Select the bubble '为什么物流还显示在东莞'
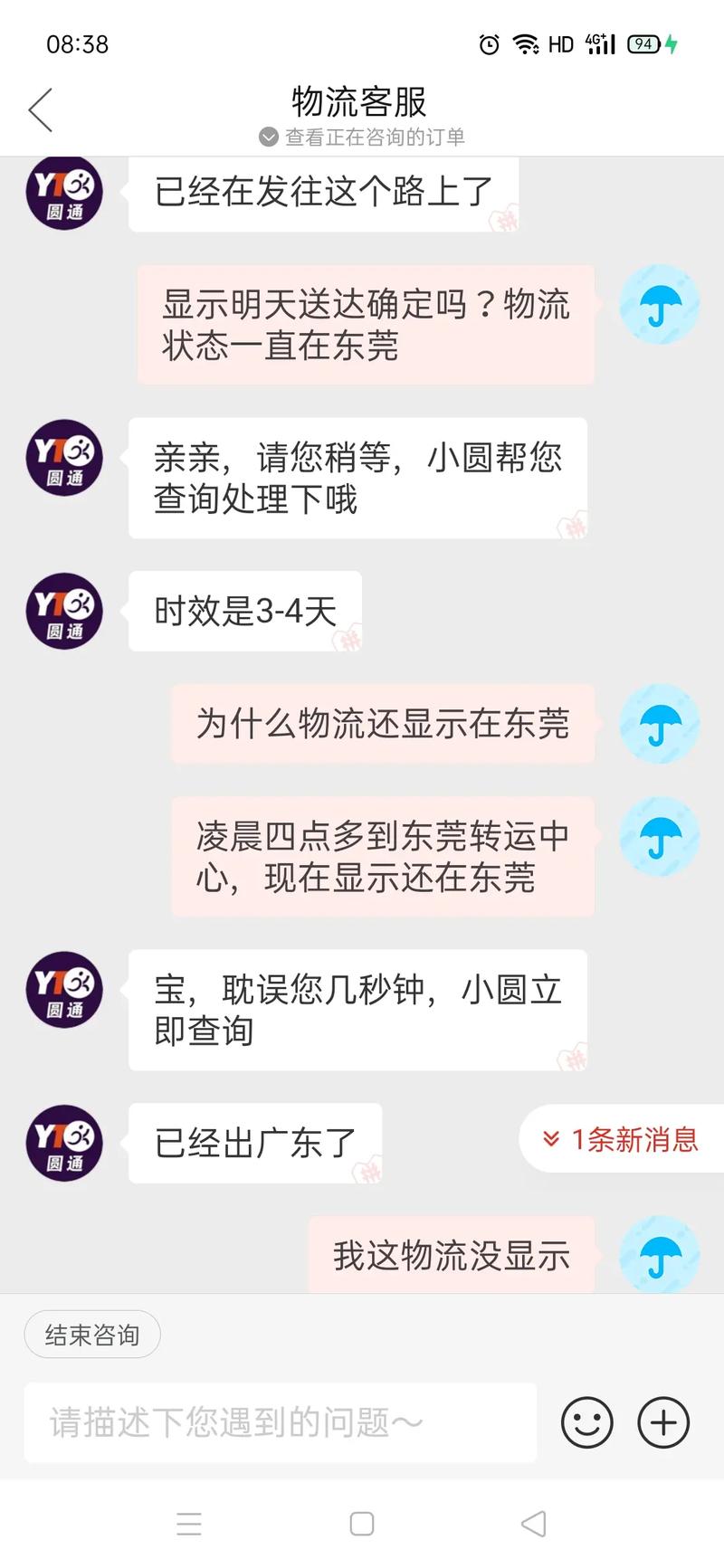Screen dimensions: 724x1568 [380, 724]
